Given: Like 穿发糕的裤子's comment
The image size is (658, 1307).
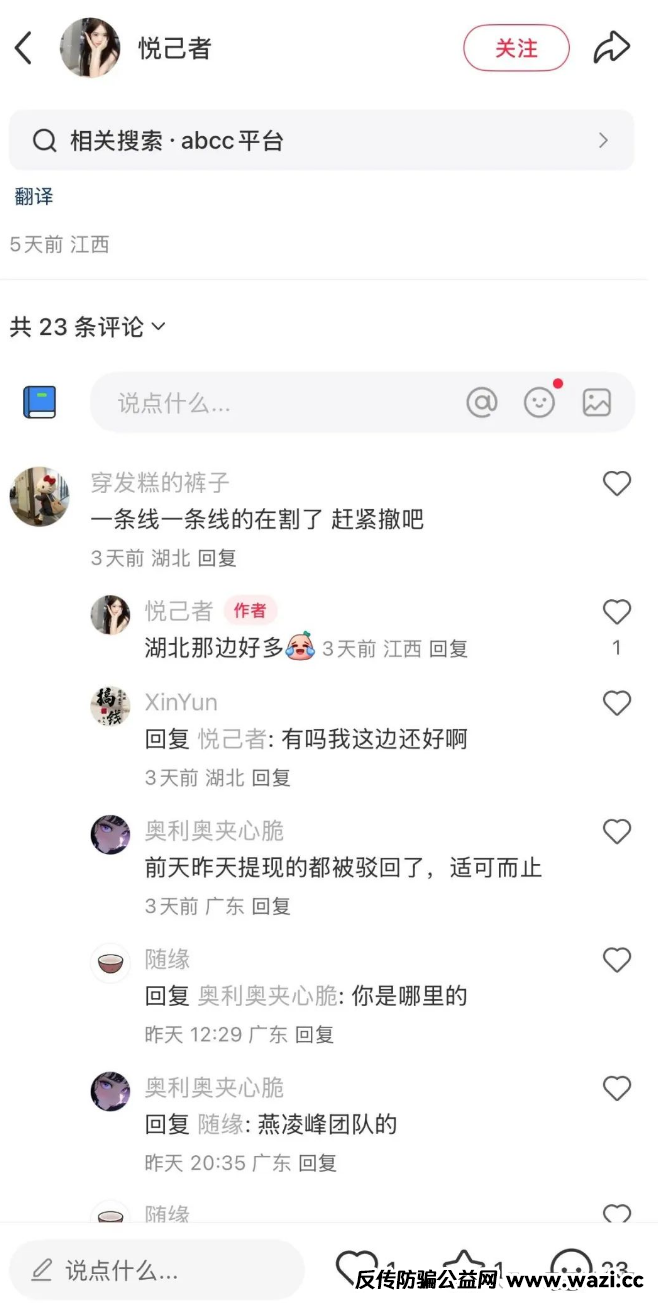Looking at the screenshot, I should tap(617, 484).
